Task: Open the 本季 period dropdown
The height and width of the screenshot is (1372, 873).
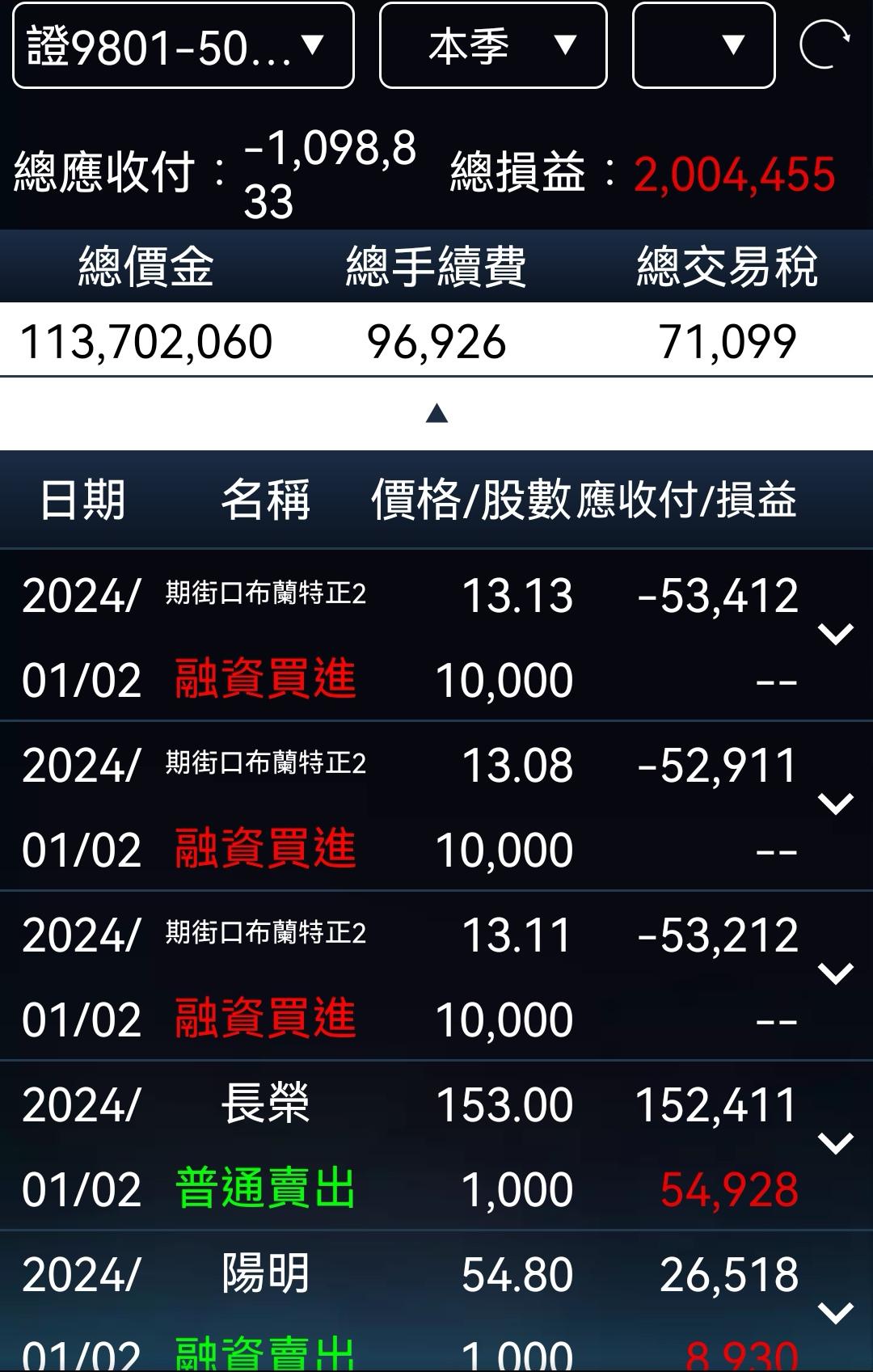Action: coord(491,46)
